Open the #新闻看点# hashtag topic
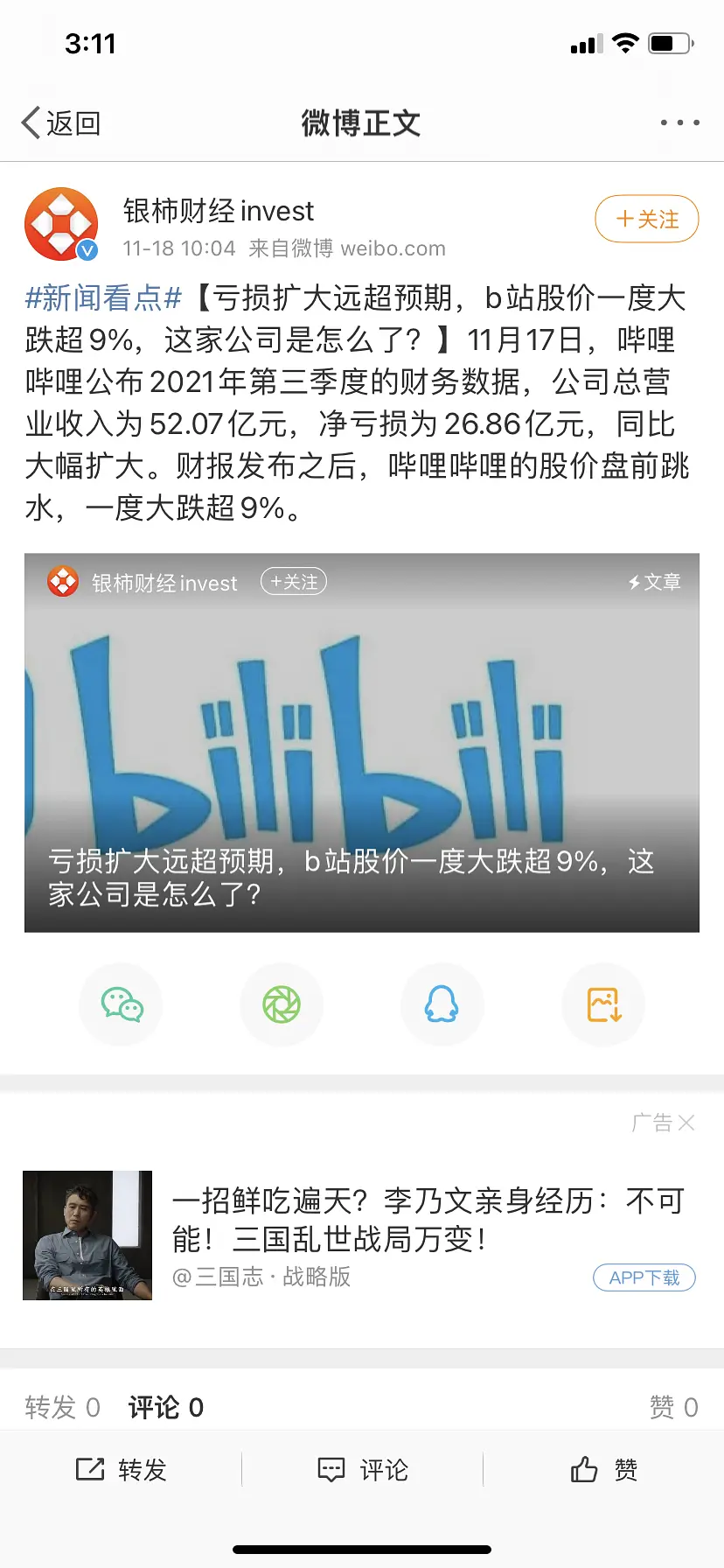 tap(103, 298)
